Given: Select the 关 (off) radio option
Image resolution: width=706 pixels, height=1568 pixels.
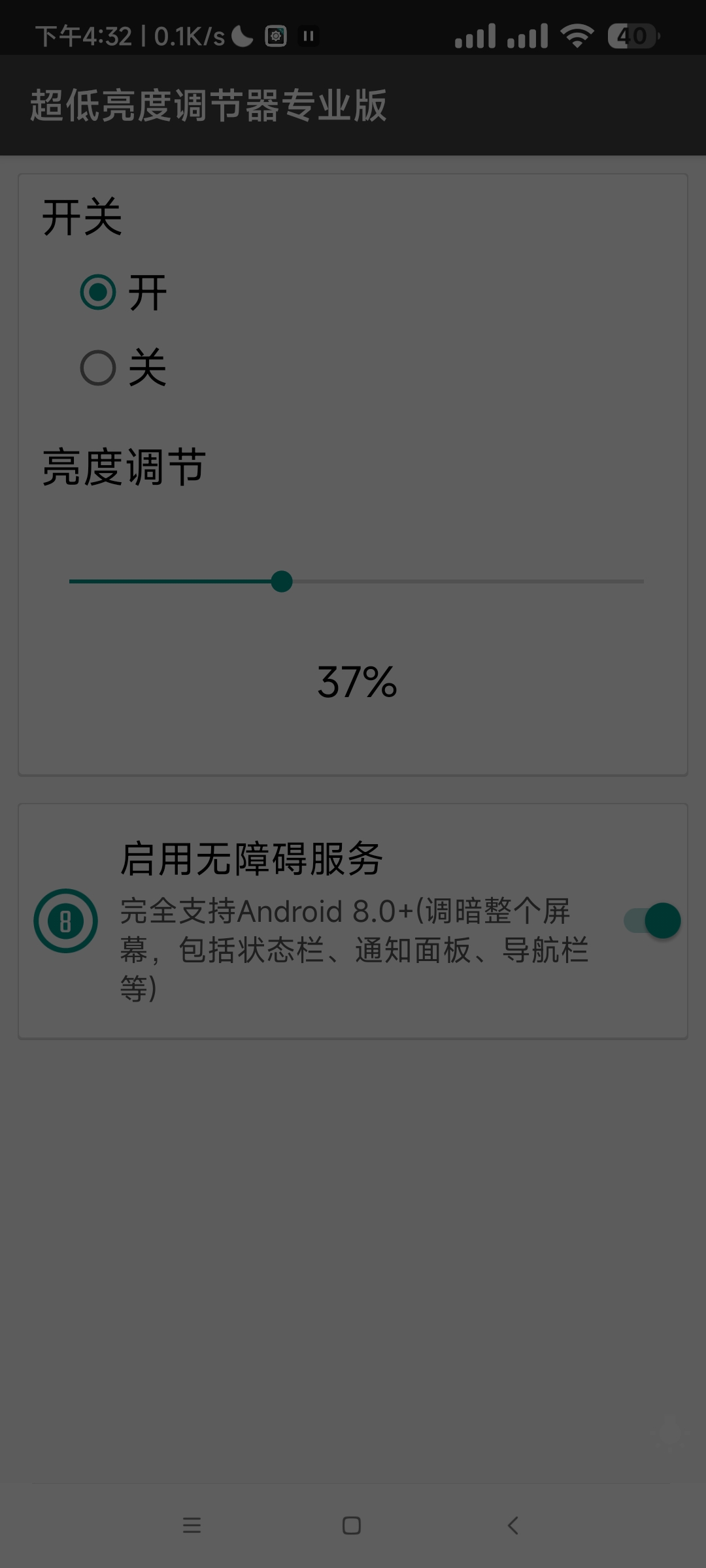Looking at the screenshot, I should [98, 368].
